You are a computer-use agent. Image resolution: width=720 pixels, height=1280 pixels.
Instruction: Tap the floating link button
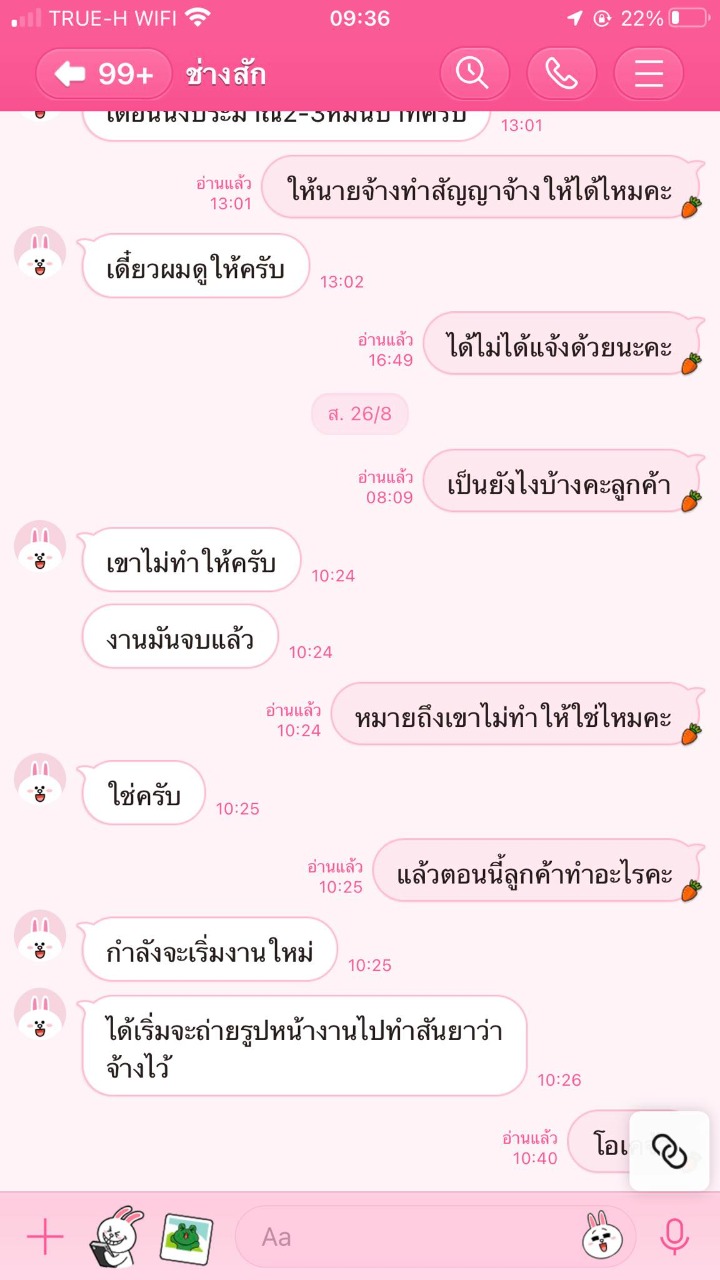click(669, 1151)
